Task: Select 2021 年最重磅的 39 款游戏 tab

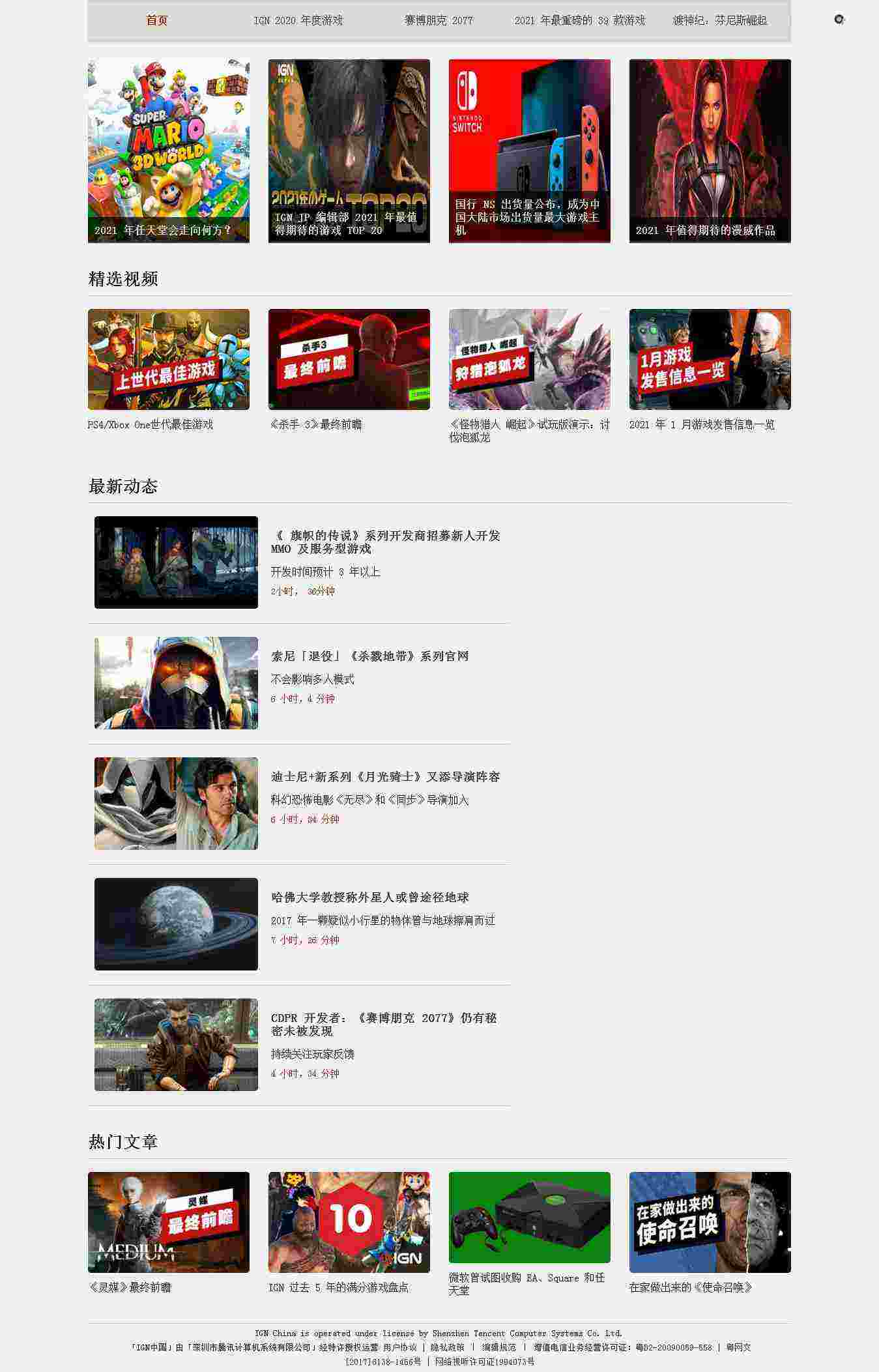Action: [x=579, y=20]
